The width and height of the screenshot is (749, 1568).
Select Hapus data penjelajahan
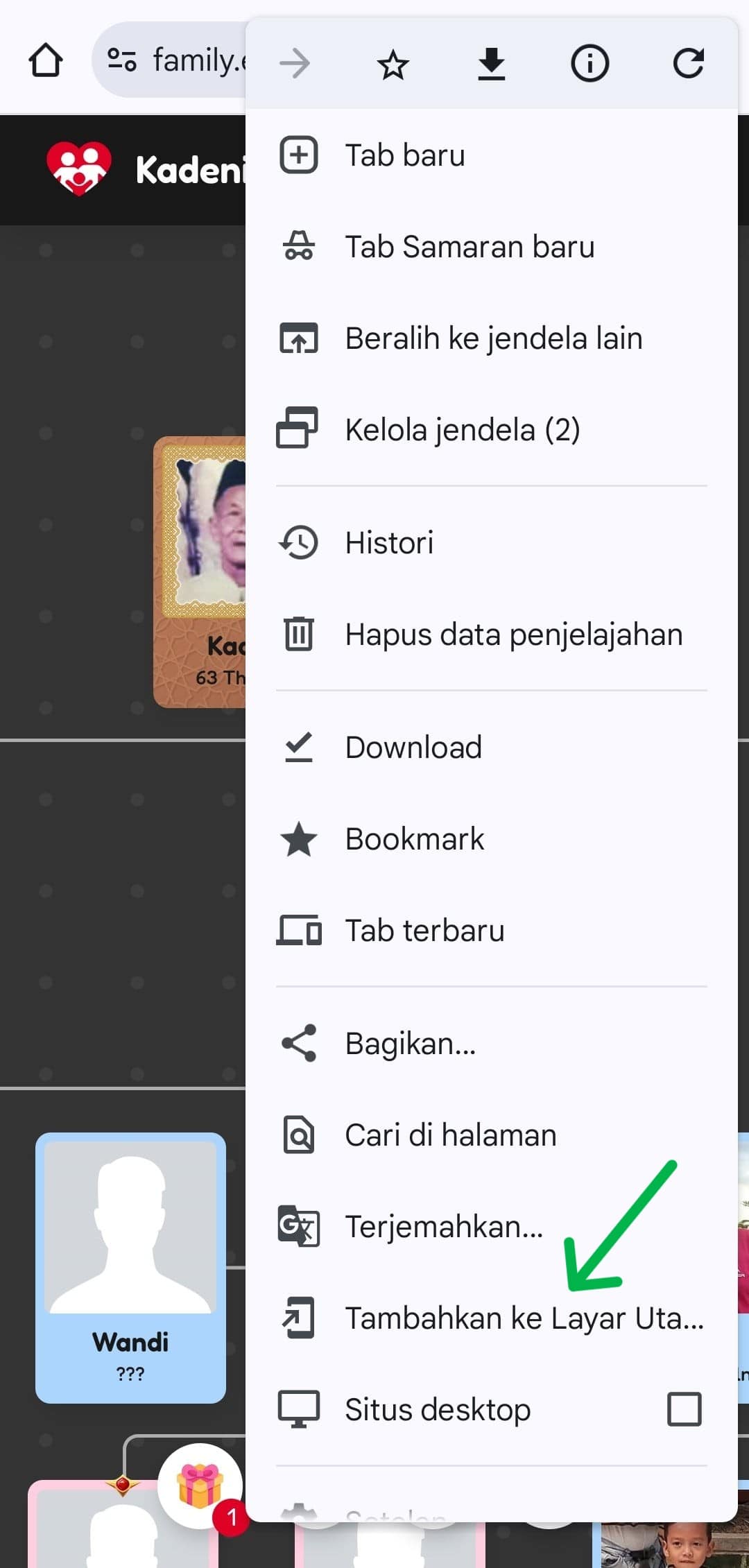pos(513,635)
